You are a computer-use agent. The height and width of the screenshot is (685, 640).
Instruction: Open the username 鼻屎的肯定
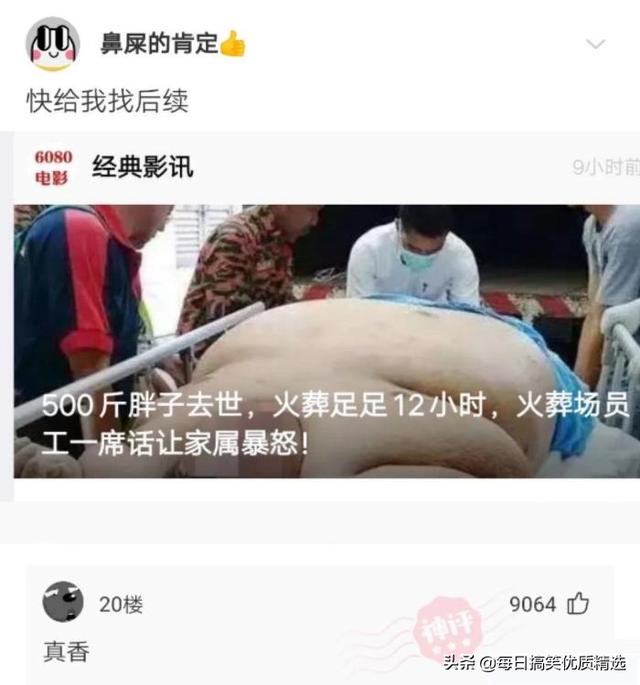pos(160,44)
